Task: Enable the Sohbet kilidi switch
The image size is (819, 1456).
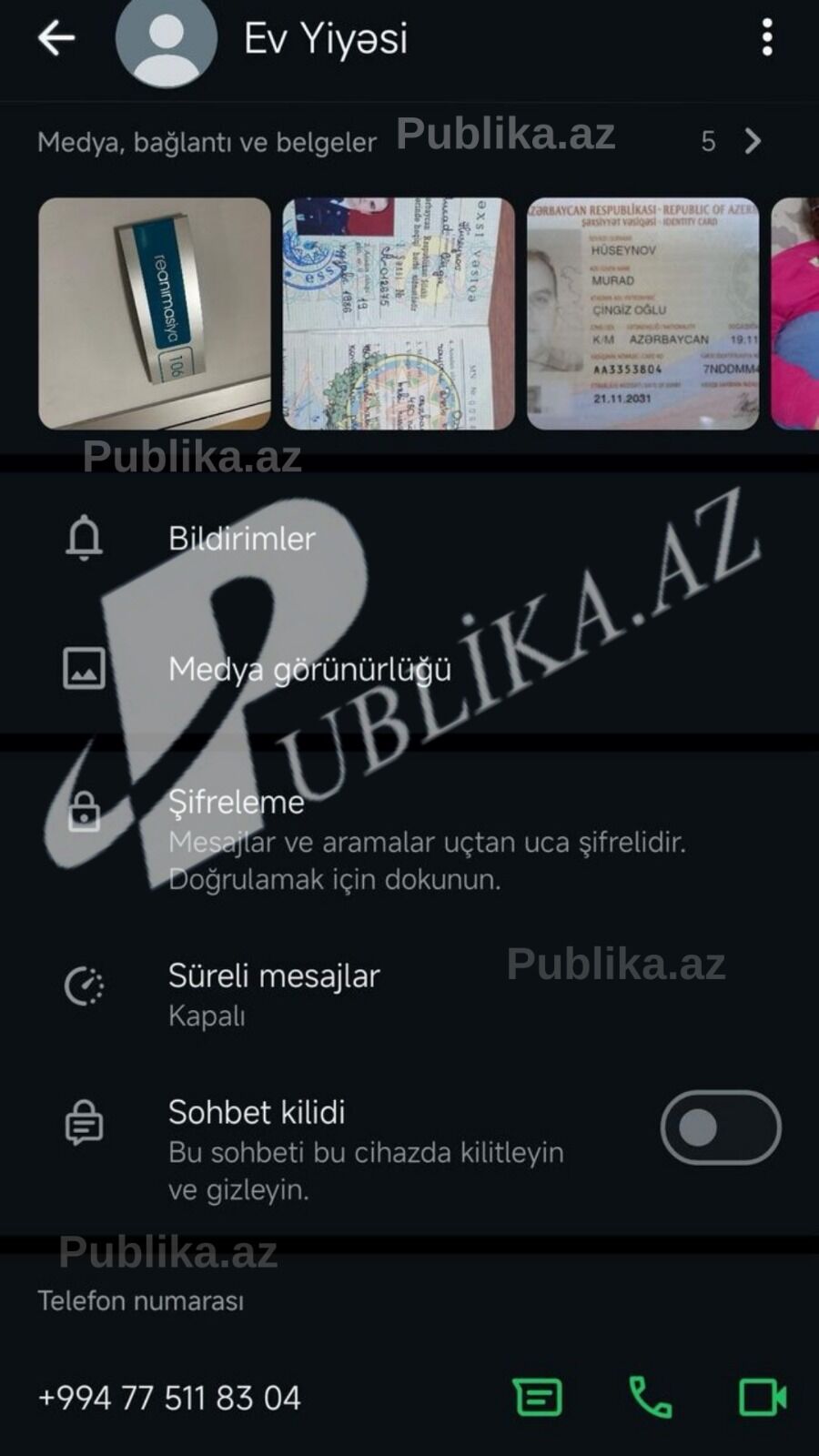Action: [720, 1127]
